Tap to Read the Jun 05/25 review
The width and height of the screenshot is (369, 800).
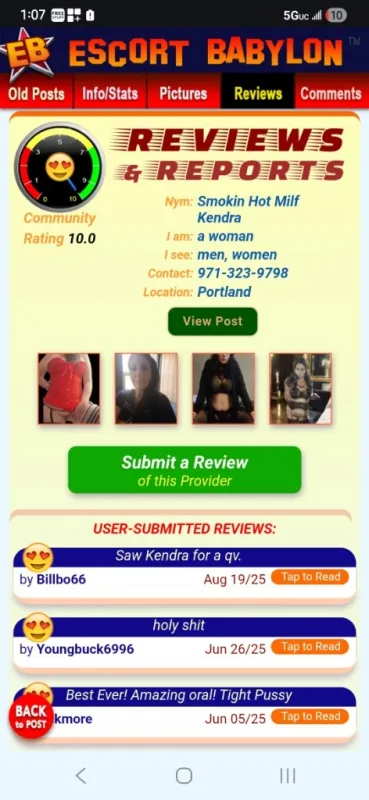coord(310,717)
